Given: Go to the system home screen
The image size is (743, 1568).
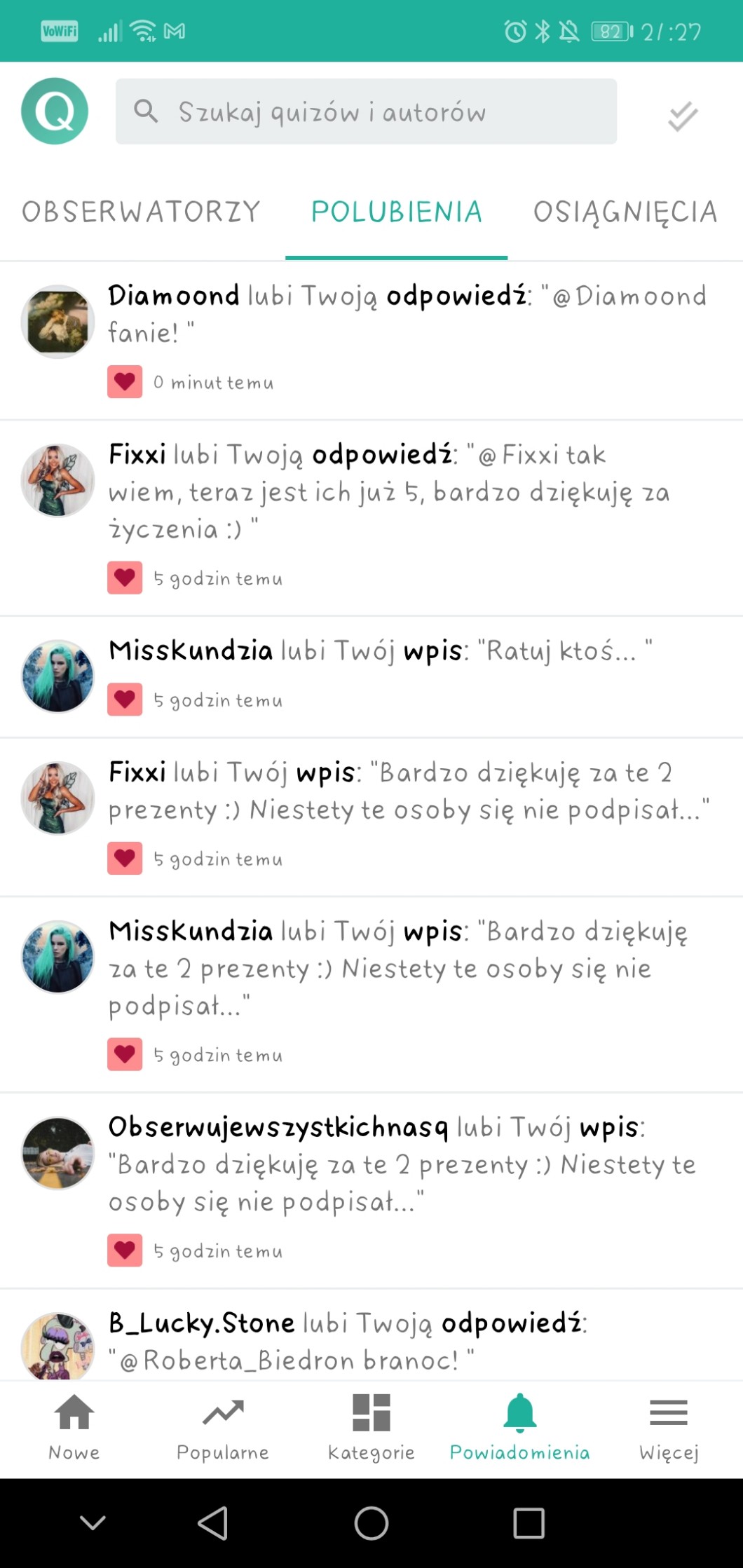Looking at the screenshot, I should click(371, 1522).
